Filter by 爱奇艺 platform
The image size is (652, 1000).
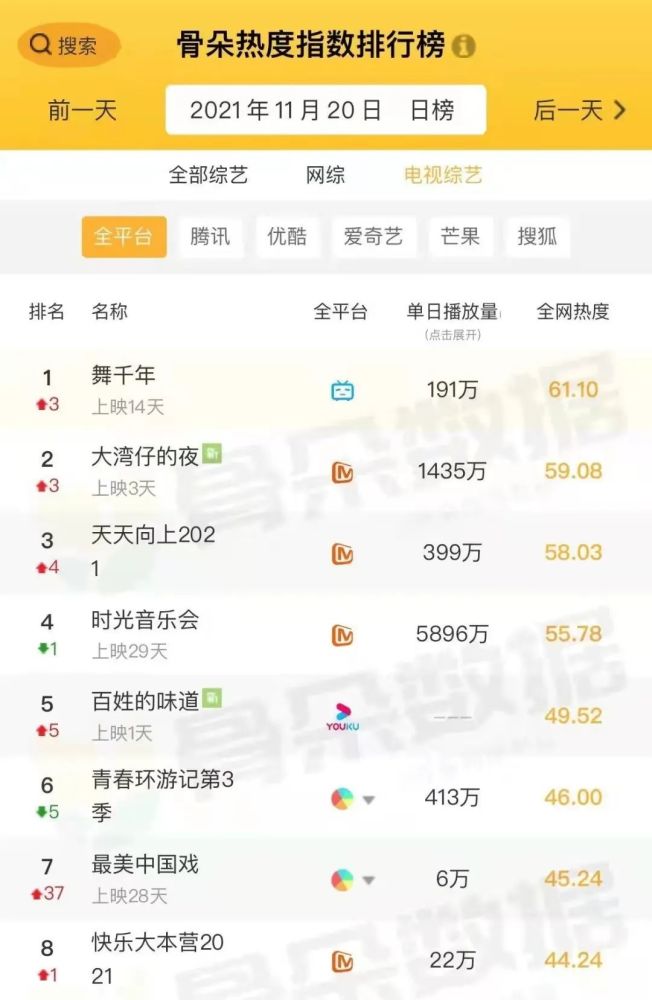point(372,237)
